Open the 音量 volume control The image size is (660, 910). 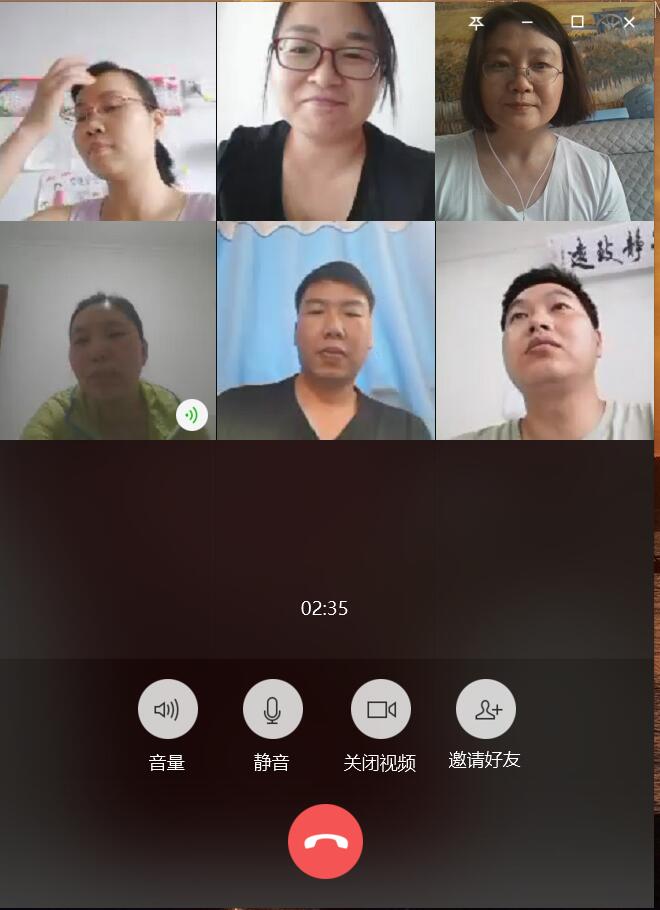[167, 709]
